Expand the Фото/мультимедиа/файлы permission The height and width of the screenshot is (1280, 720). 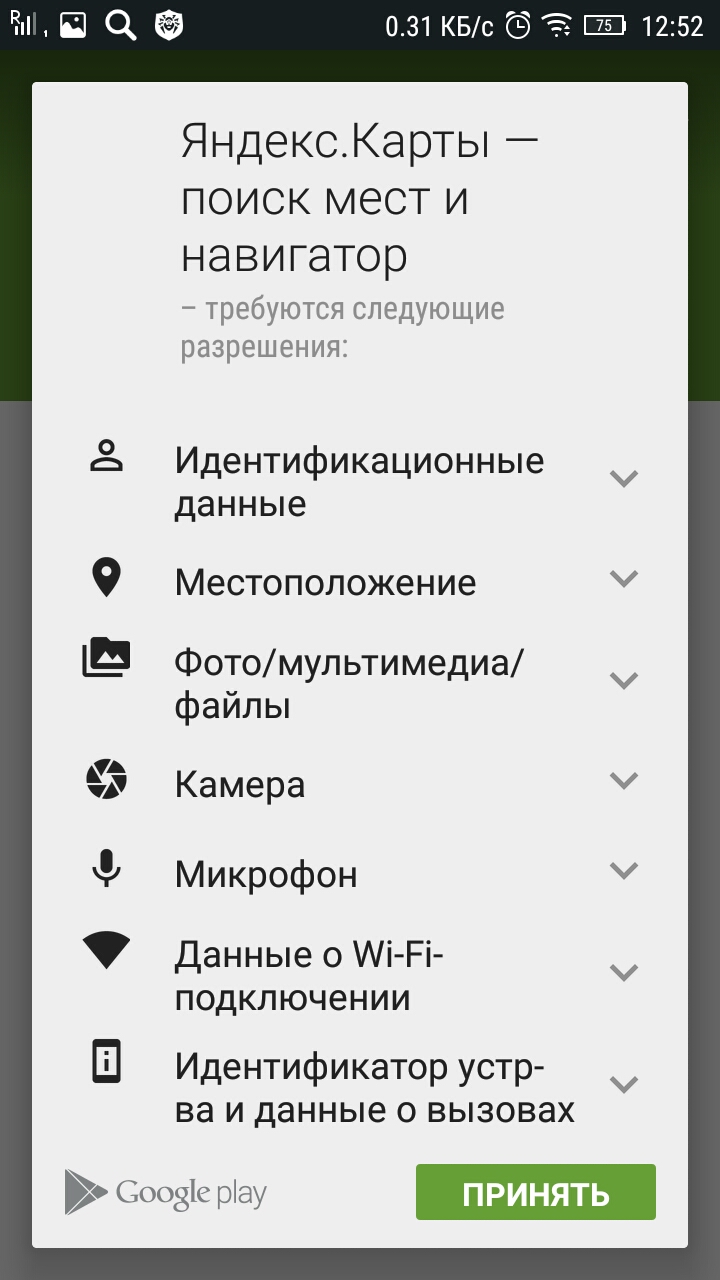624,681
